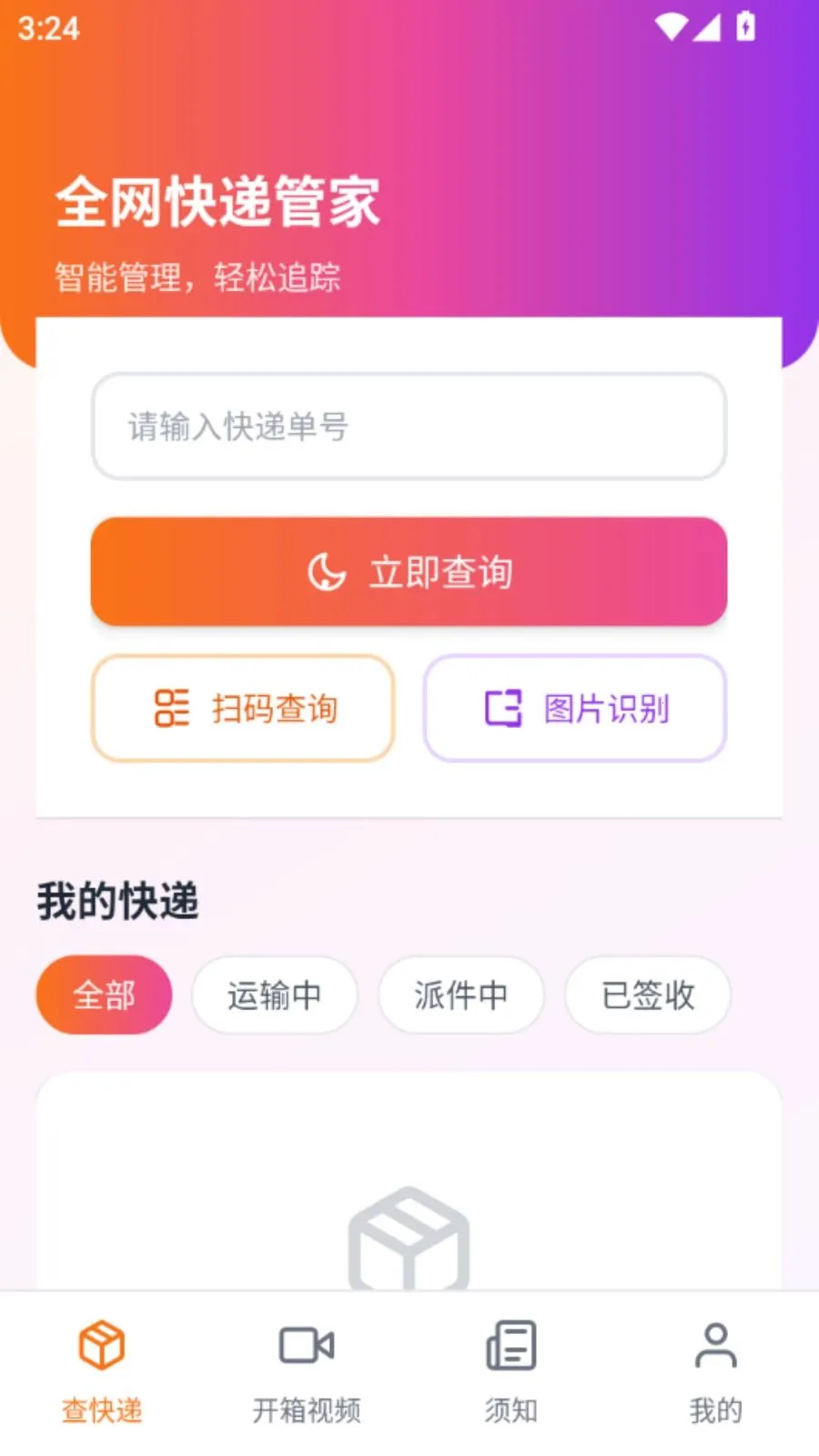Image resolution: width=819 pixels, height=1456 pixels.
Task: Open 图片识别 image recognition
Action: coord(574,708)
